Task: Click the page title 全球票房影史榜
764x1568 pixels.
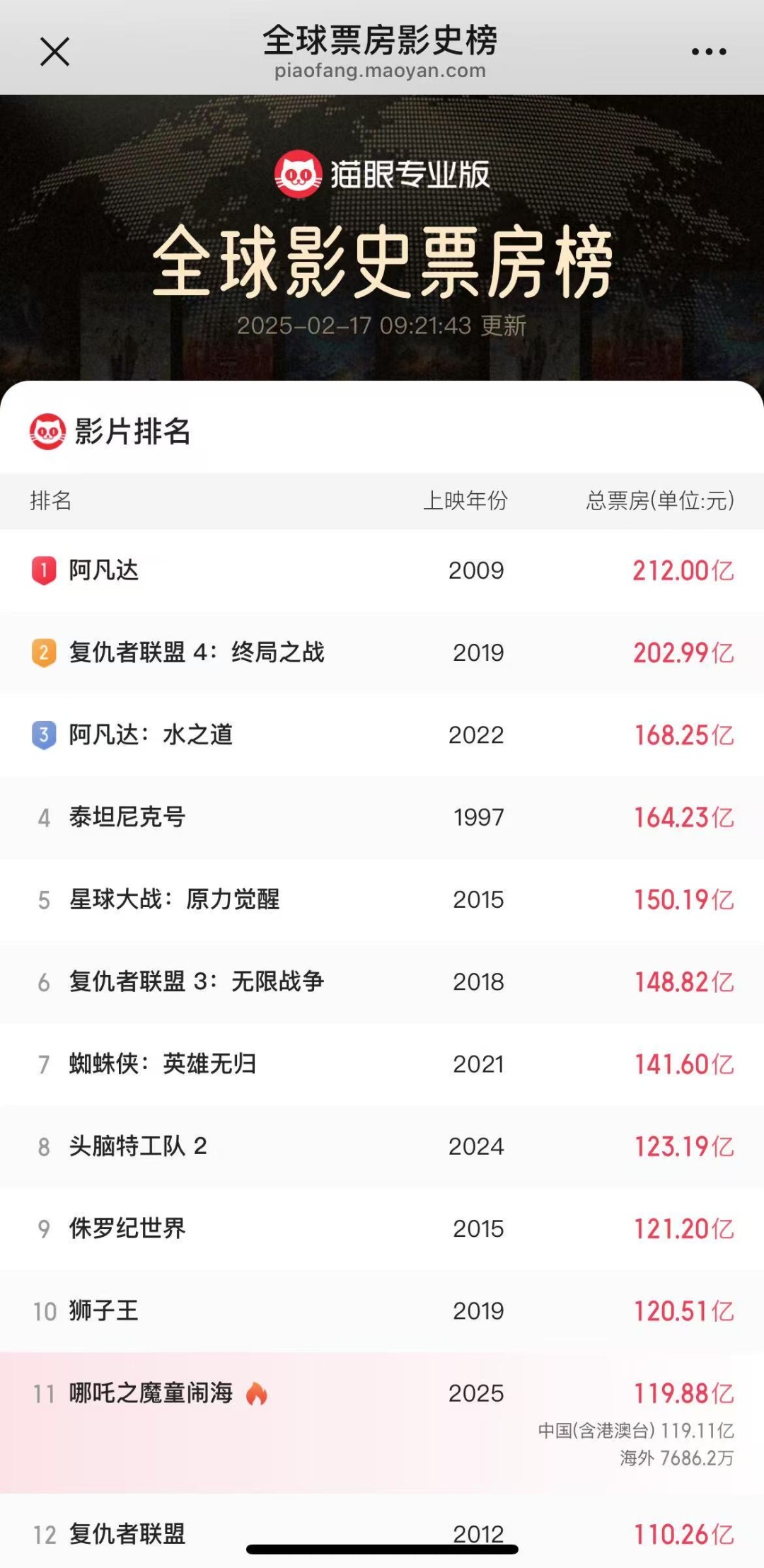Action: tap(382, 41)
